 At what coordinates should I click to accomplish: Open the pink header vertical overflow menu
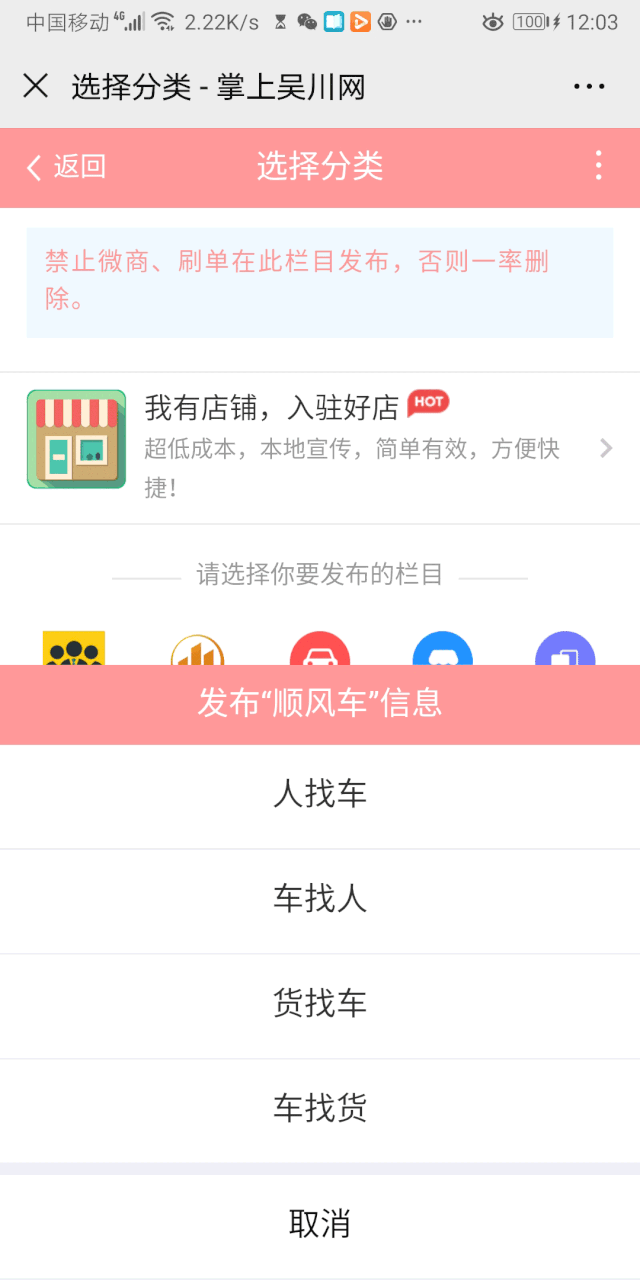(x=598, y=166)
